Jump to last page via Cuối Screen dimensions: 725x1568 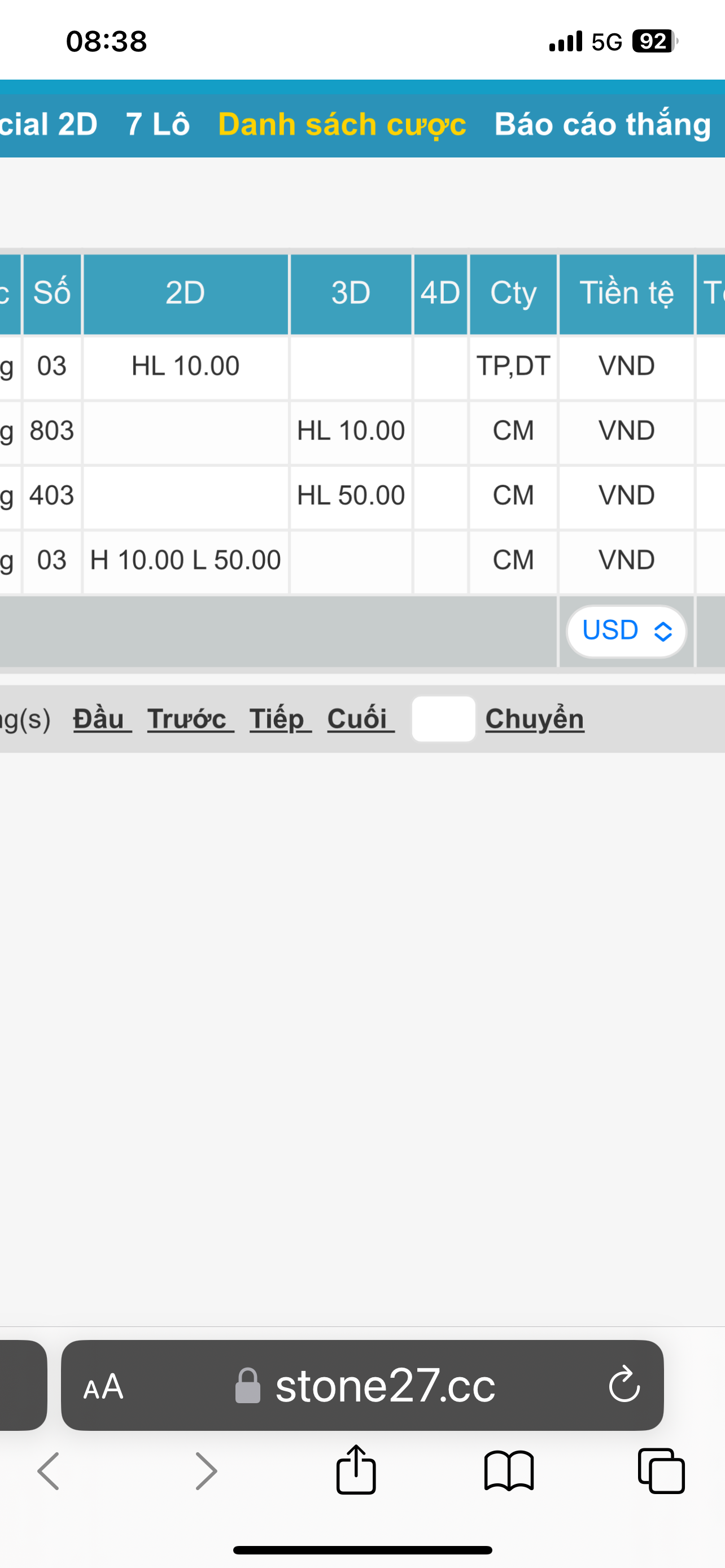[x=361, y=719]
